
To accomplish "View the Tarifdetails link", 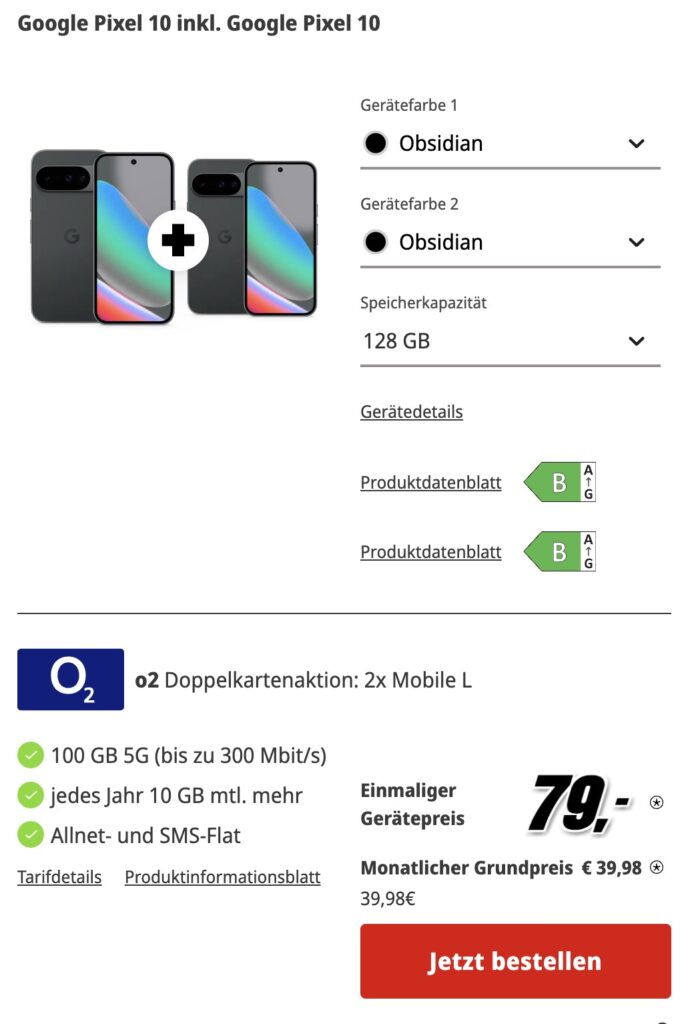I will 59,877.
